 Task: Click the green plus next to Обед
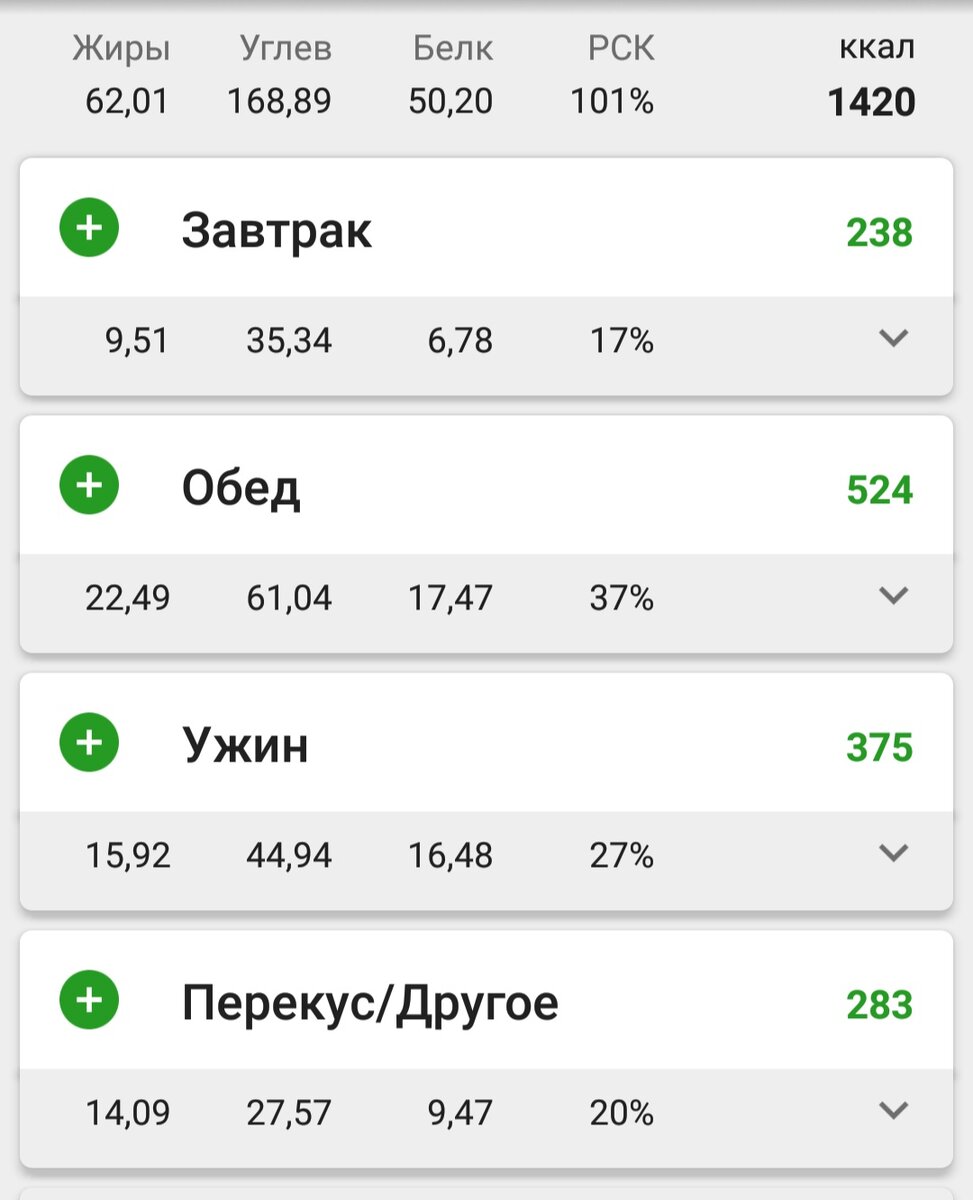pos(89,485)
